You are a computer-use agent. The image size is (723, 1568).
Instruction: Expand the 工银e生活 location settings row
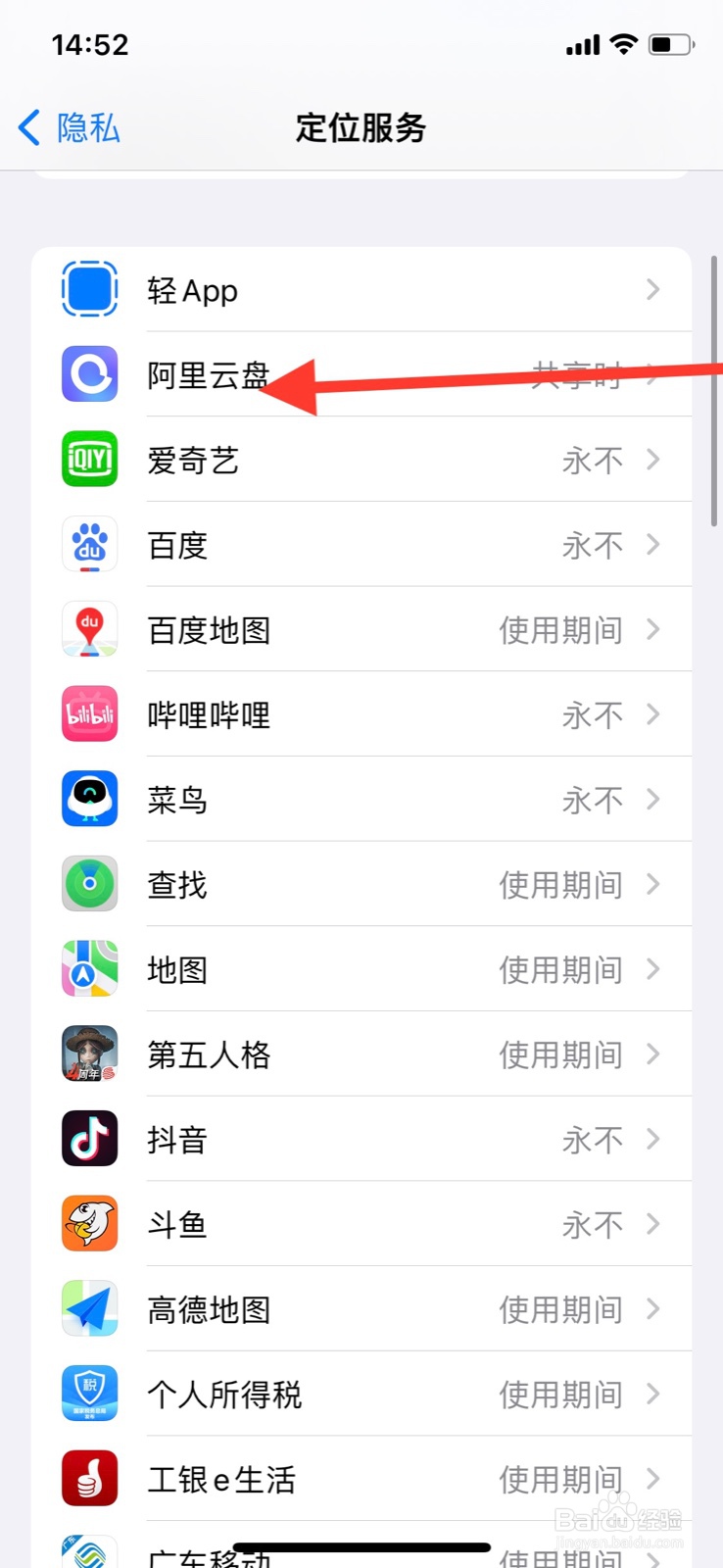(x=652, y=1478)
